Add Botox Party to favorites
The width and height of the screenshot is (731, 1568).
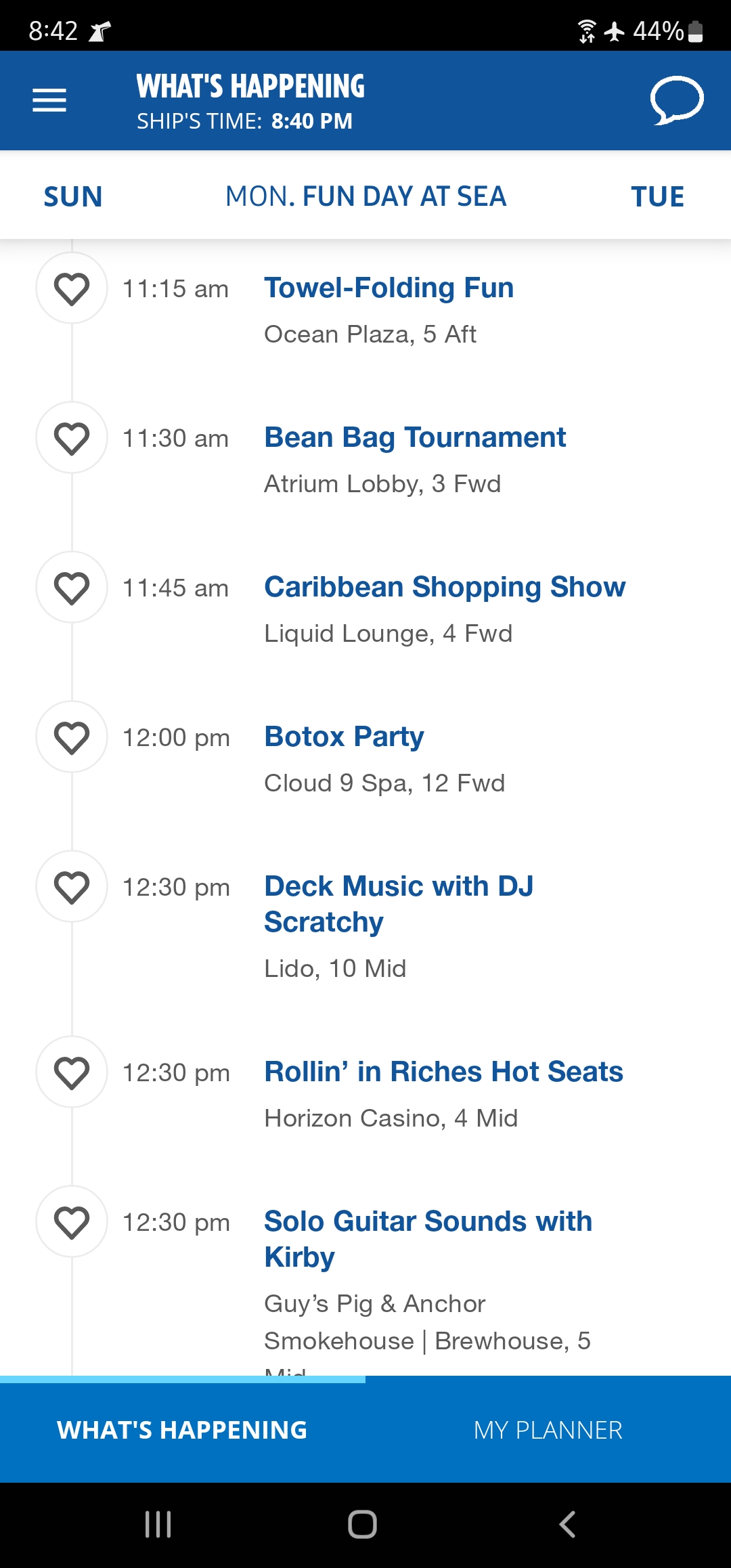pyautogui.click(x=72, y=737)
